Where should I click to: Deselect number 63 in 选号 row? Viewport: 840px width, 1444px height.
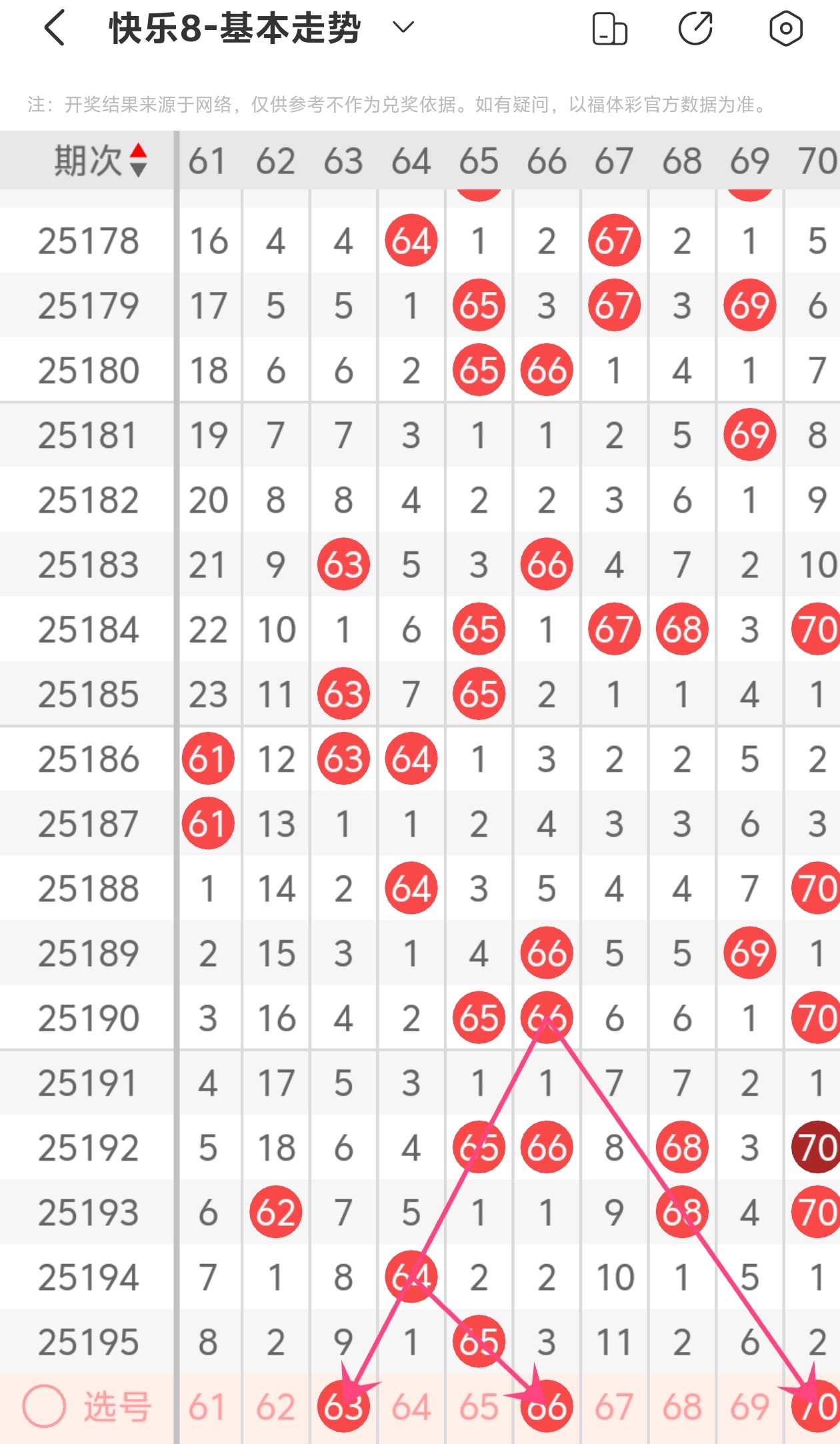[343, 1407]
